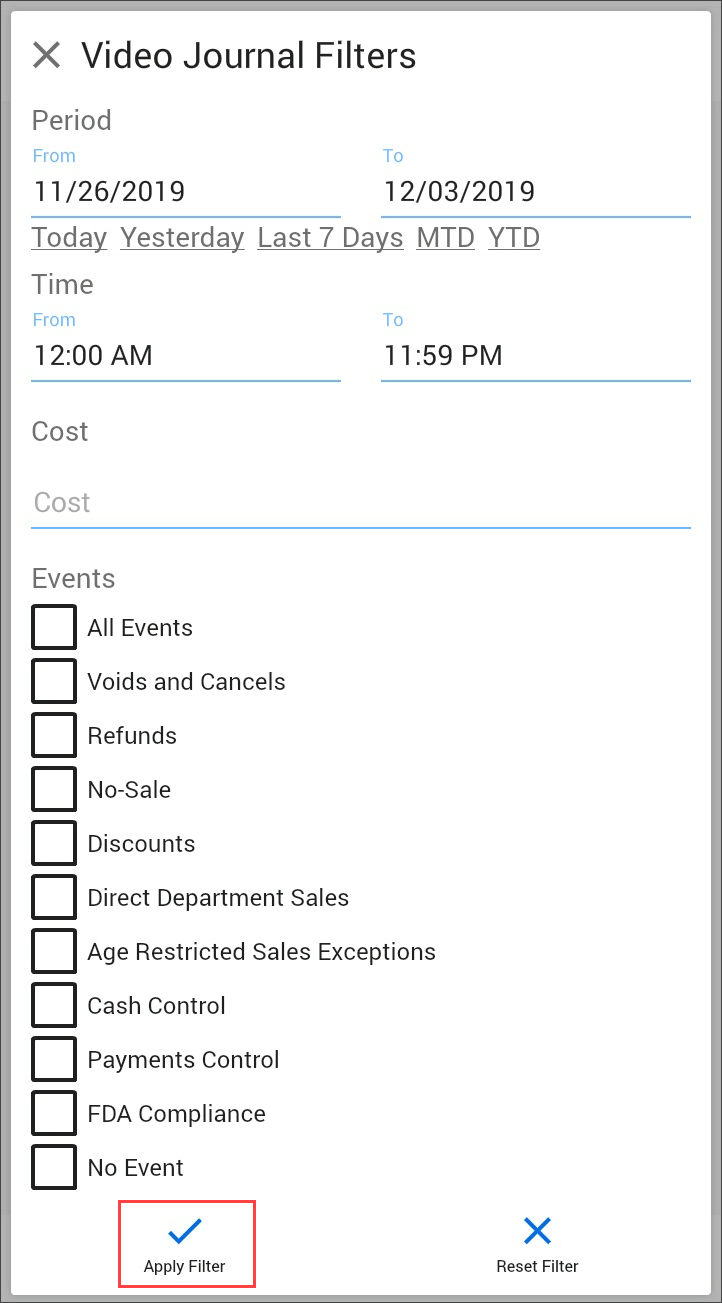The height and width of the screenshot is (1303, 722).
Task: Close the Video Journal Filters dialog
Action: pyautogui.click(x=46, y=55)
